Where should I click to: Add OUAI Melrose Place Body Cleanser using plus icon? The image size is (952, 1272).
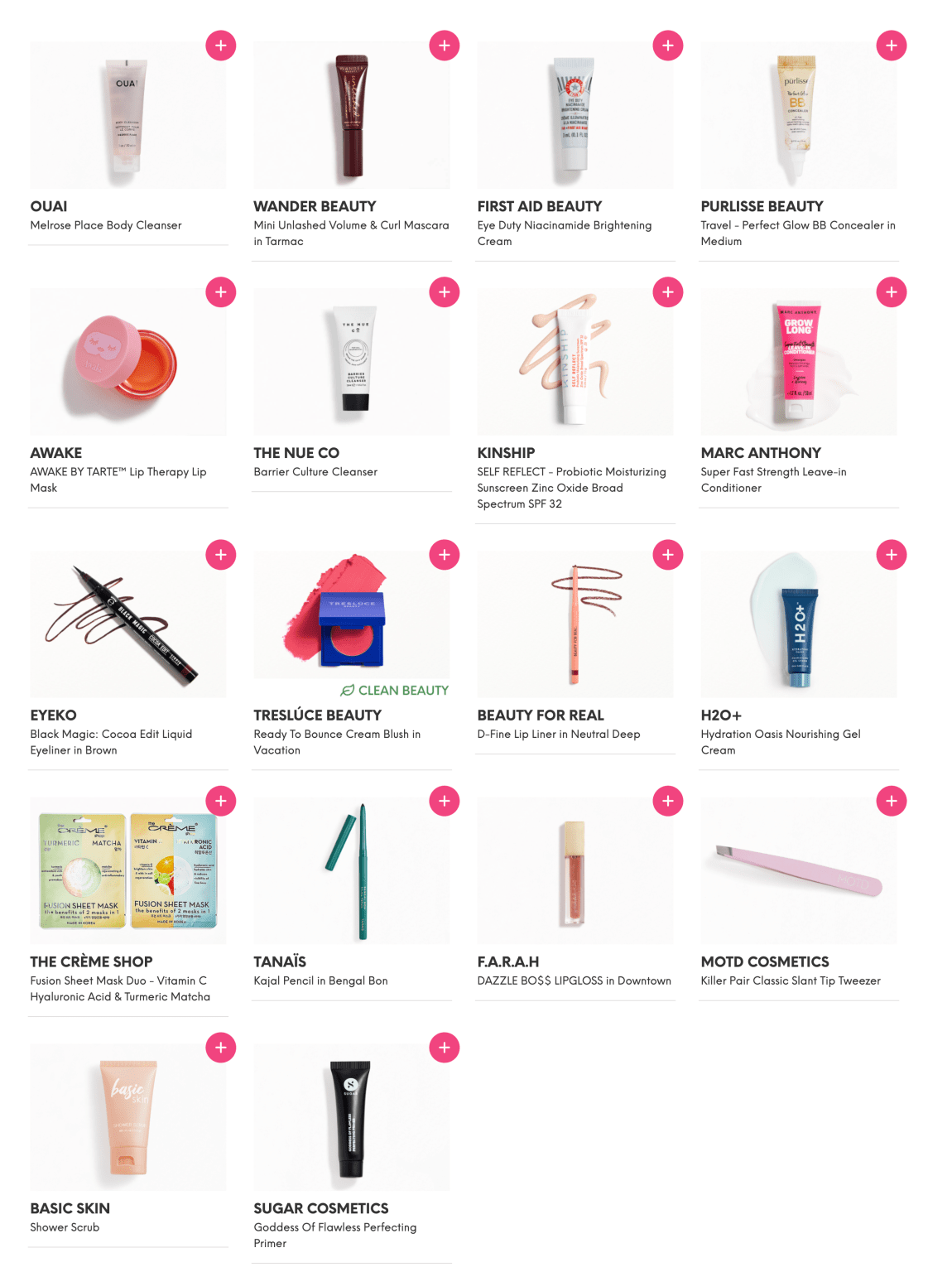pyautogui.click(x=220, y=46)
